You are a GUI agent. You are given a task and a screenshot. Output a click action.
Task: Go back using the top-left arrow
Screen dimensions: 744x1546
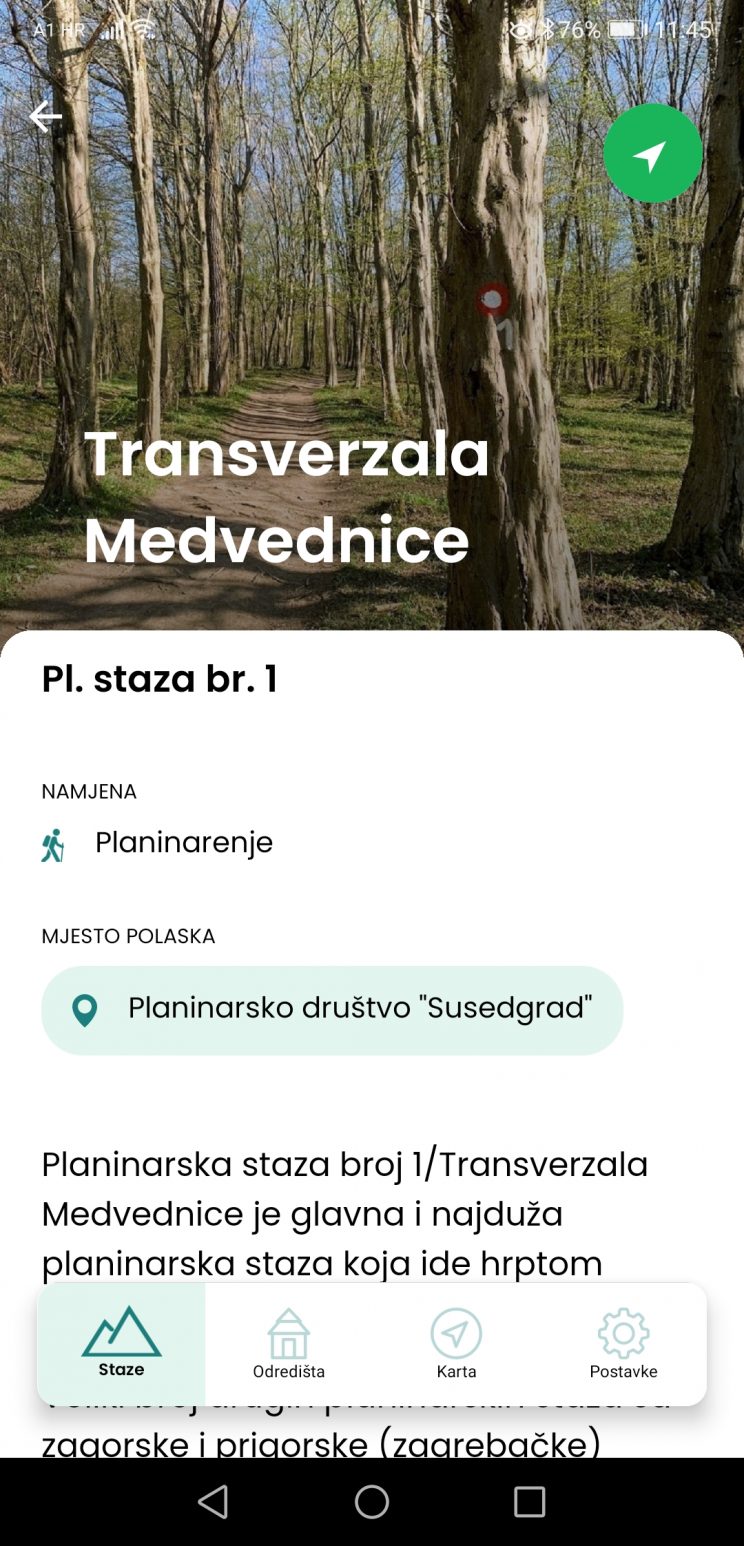[x=45, y=117]
